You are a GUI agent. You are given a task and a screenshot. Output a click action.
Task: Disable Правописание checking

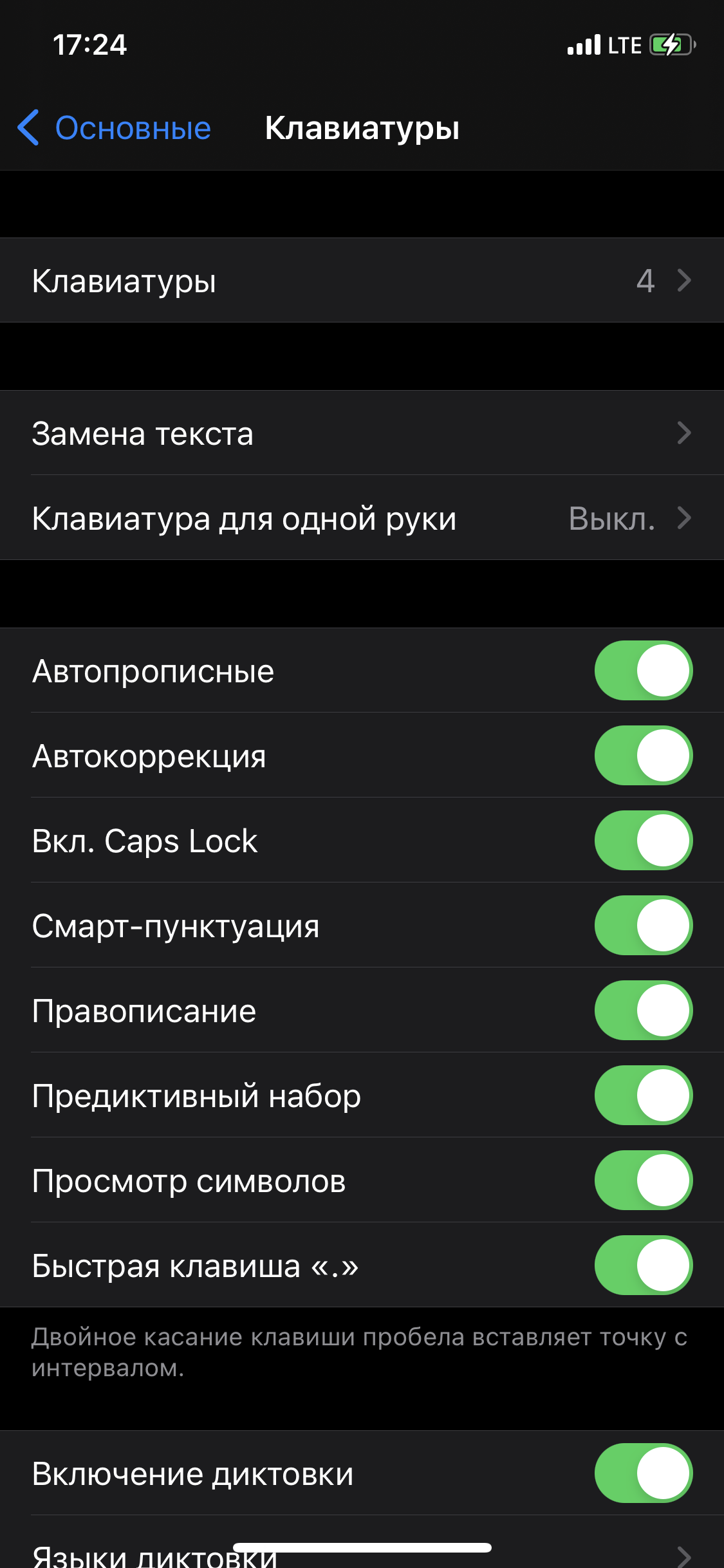pyautogui.click(x=643, y=1010)
